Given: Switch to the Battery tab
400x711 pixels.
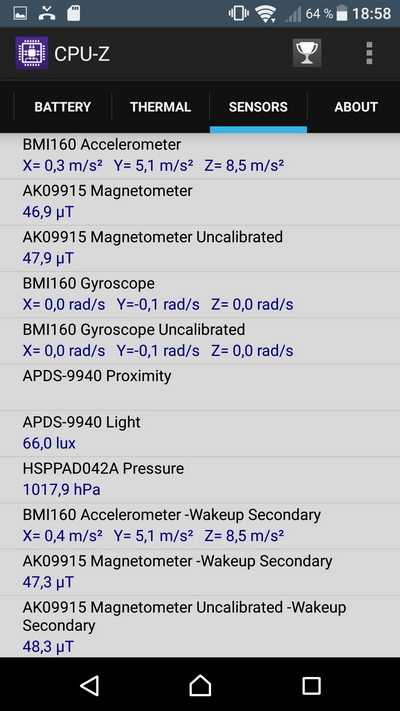Looking at the screenshot, I should [63, 107].
